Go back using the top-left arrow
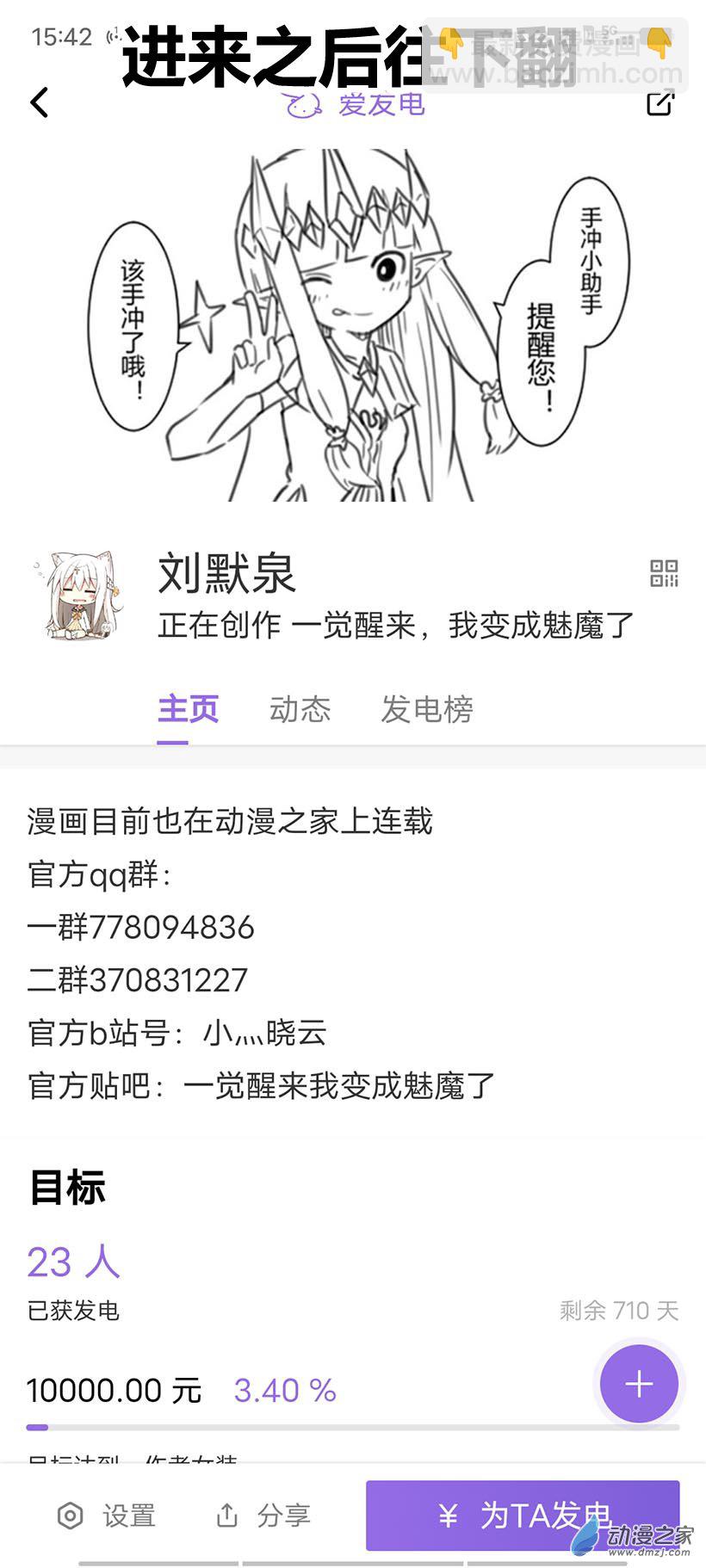This screenshot has height=1568, width=706. [40, 102]
